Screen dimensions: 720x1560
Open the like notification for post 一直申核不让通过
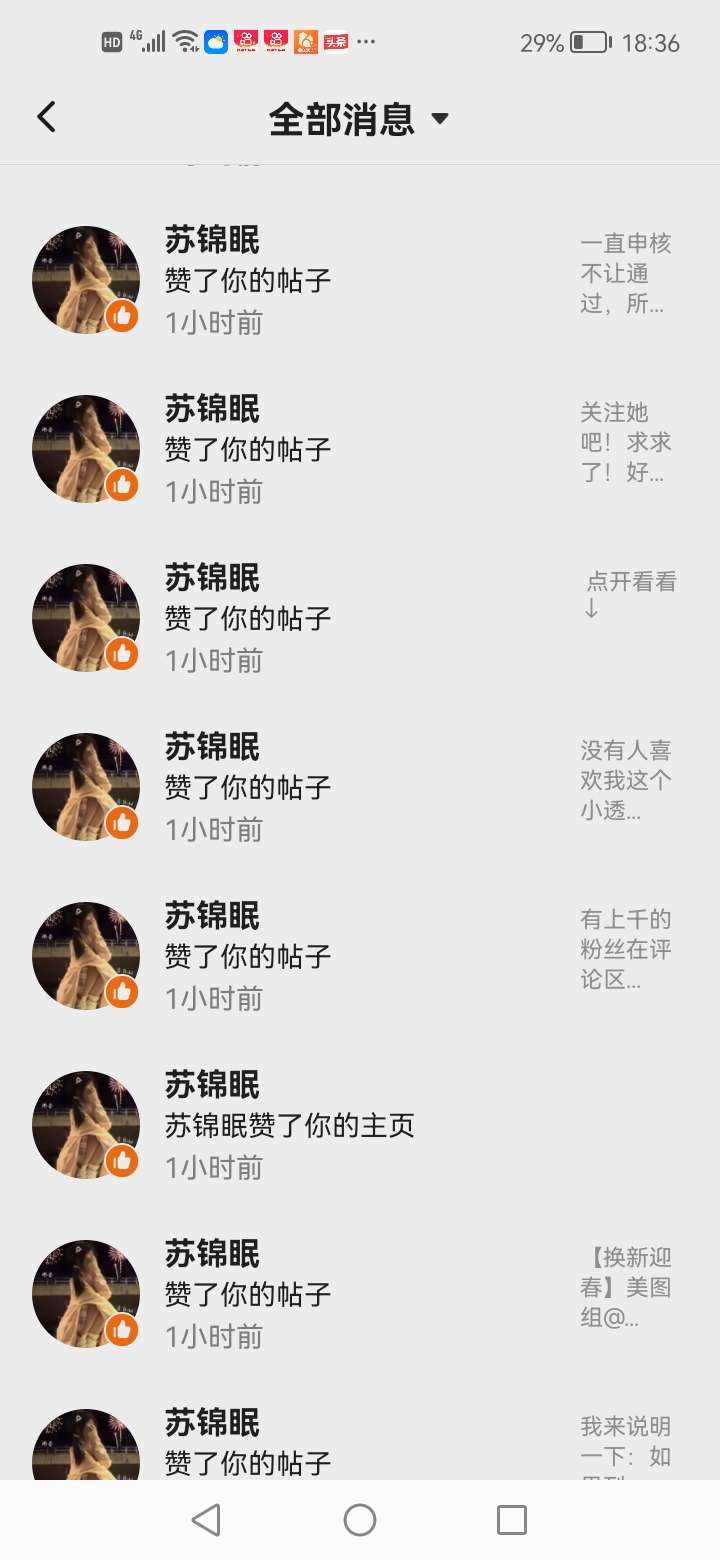pyautogui.click(x=360, y=280)
